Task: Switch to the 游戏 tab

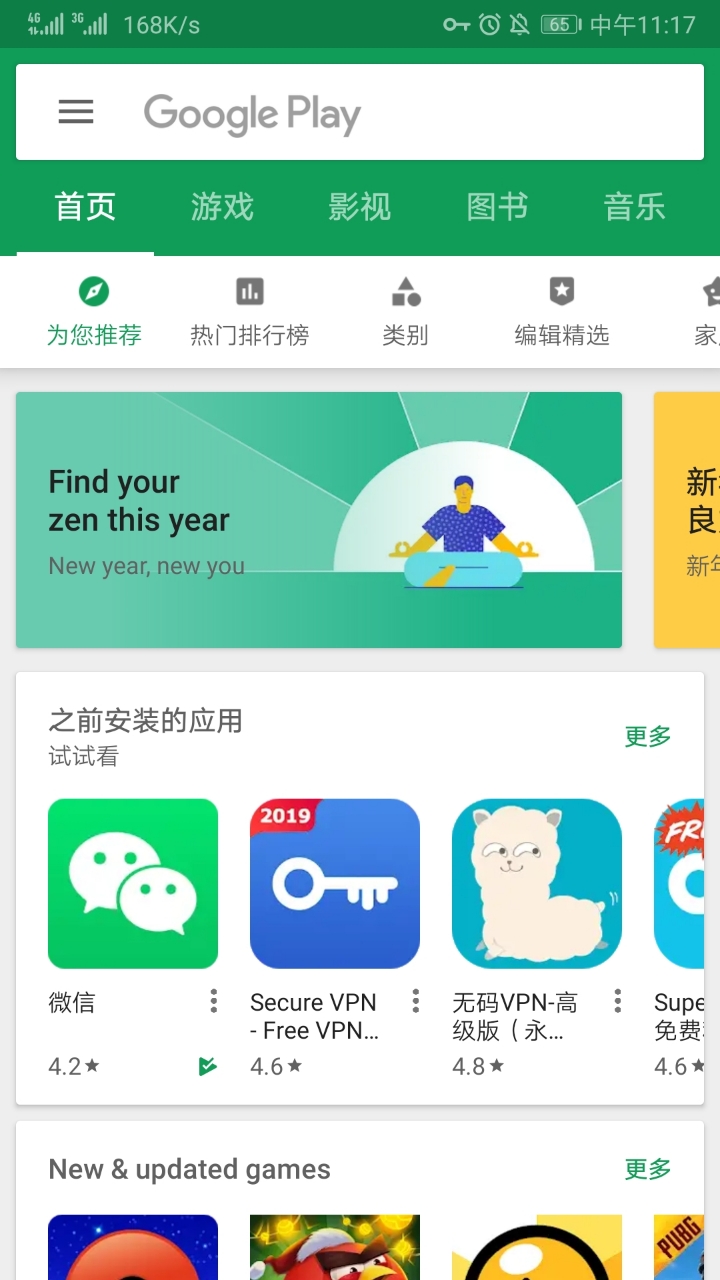Action: point(221,206)
